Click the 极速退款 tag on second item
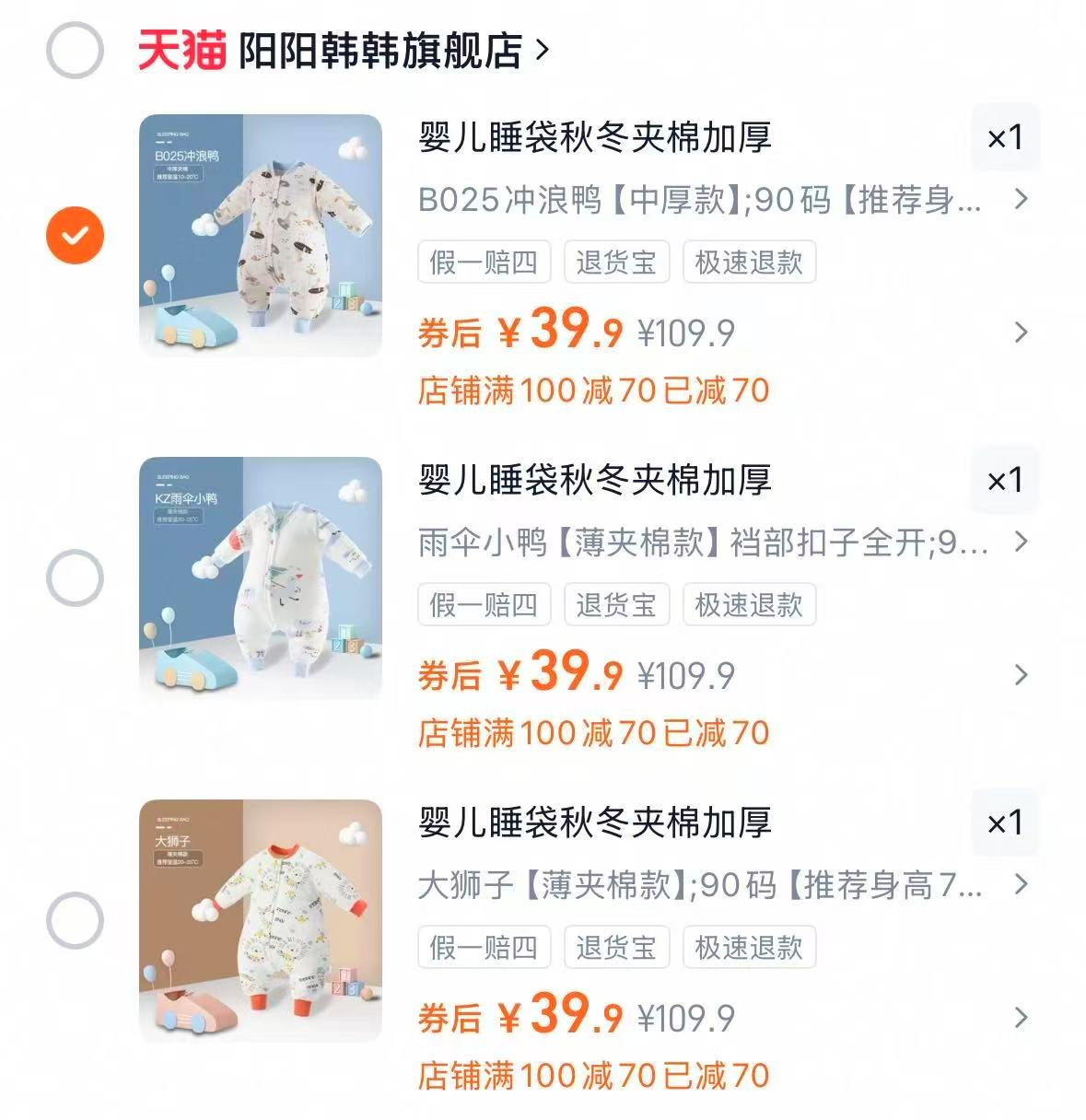Image resolution: width=1086 pixels, height=1120 pixels. coord(749,605)
